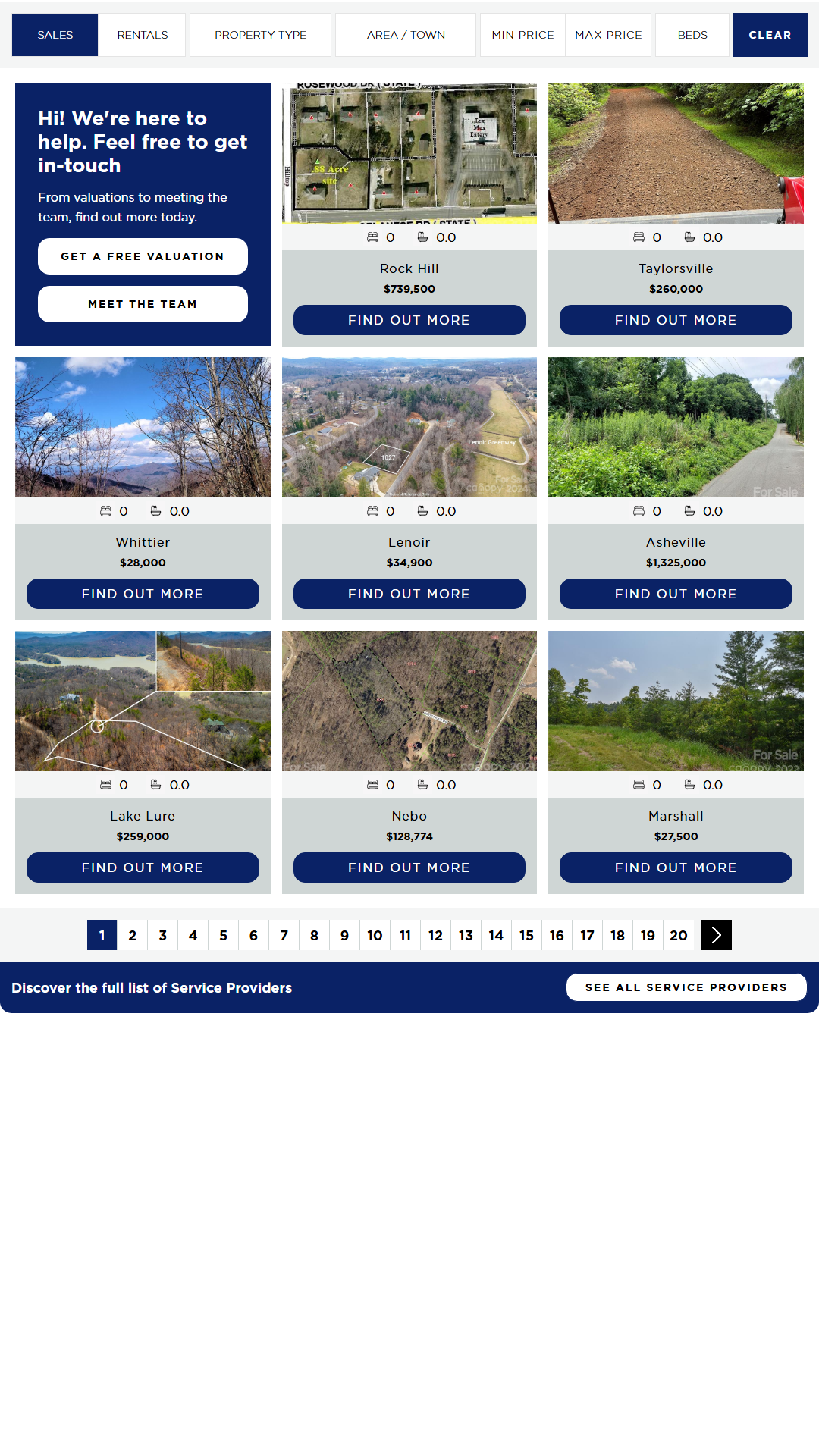Find out more about Taylorsville listing

coord(676,320)
